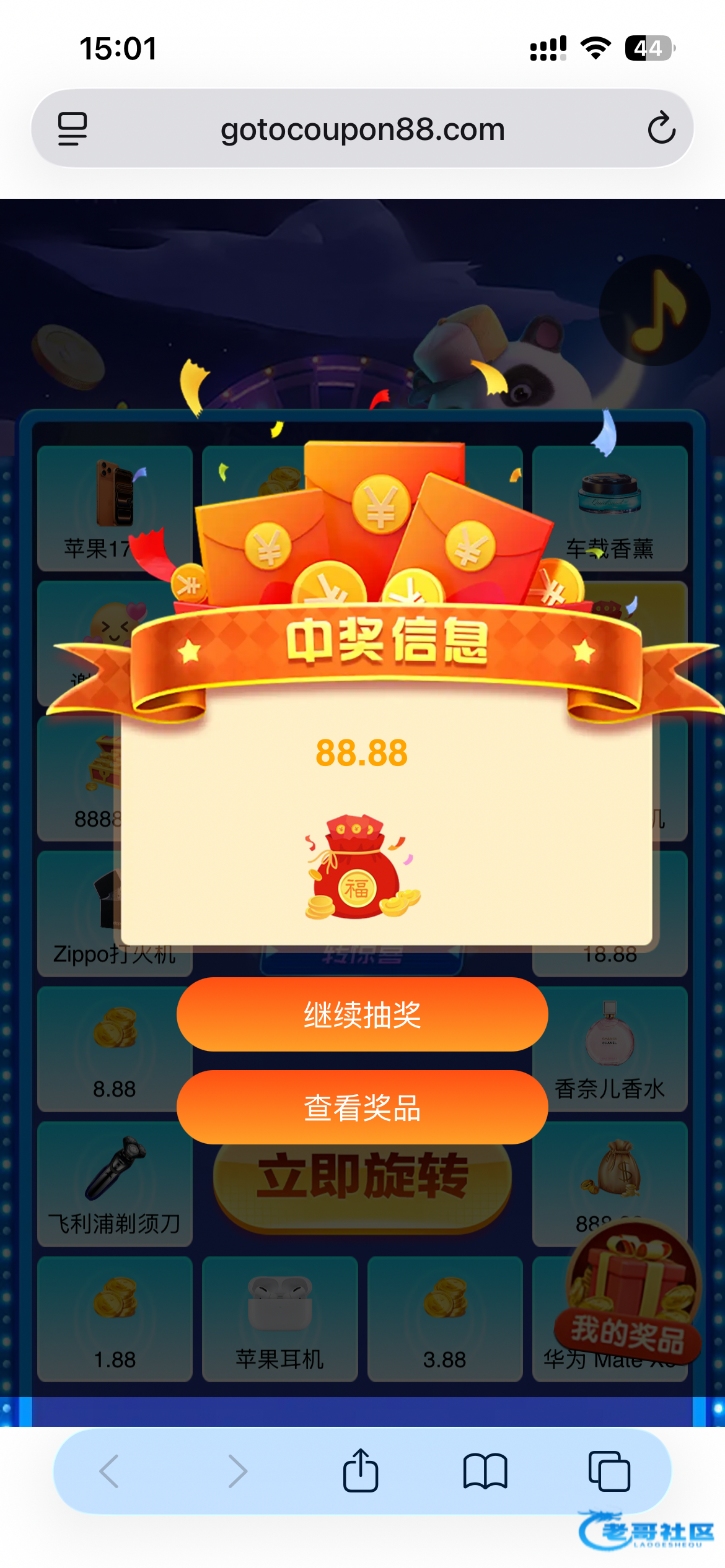Screen dimensions: 725x1568
Task: Share this page
Action: pyautogui.click(x=361, y=1471)
